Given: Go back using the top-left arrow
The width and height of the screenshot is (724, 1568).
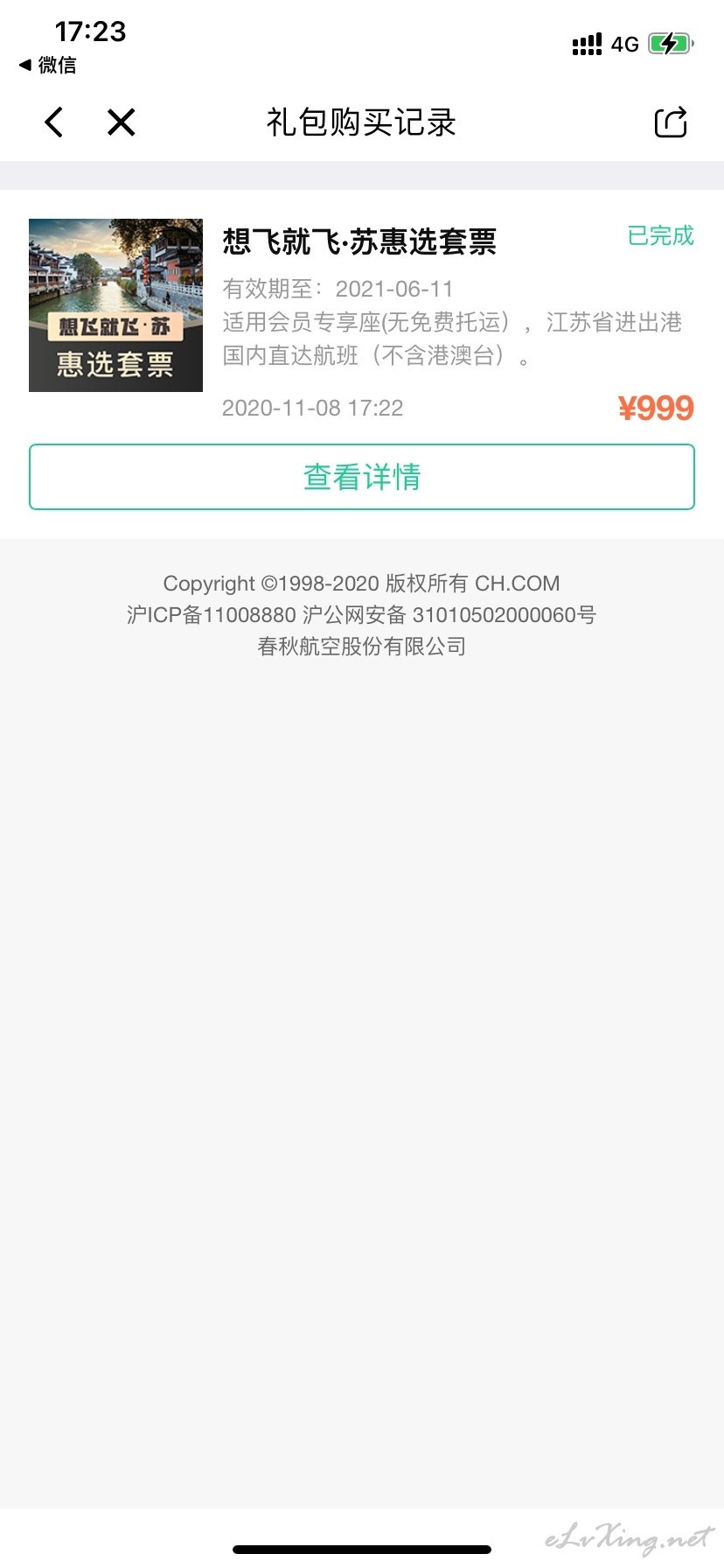Looking at the screenshot, I should point(54,122).
